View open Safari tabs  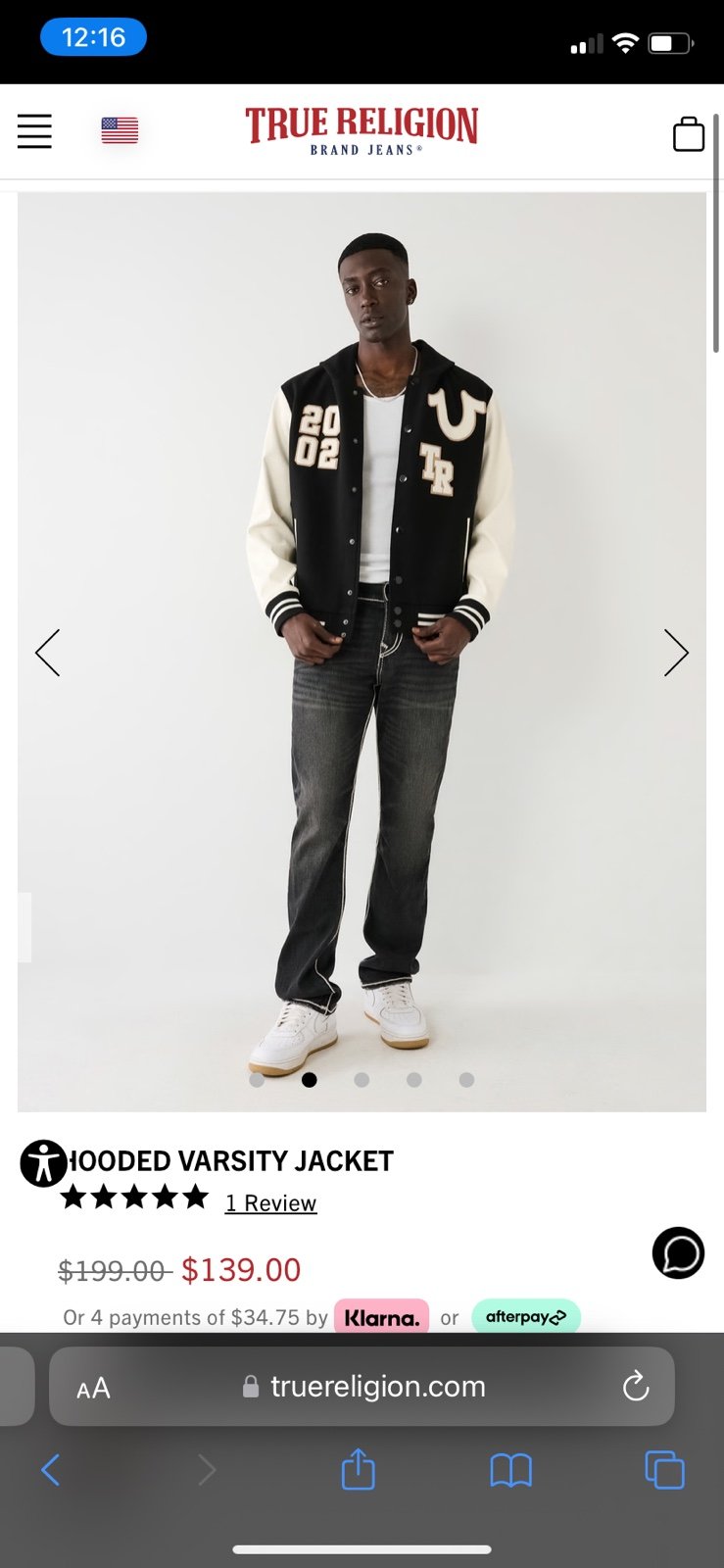click(664, 1470)
